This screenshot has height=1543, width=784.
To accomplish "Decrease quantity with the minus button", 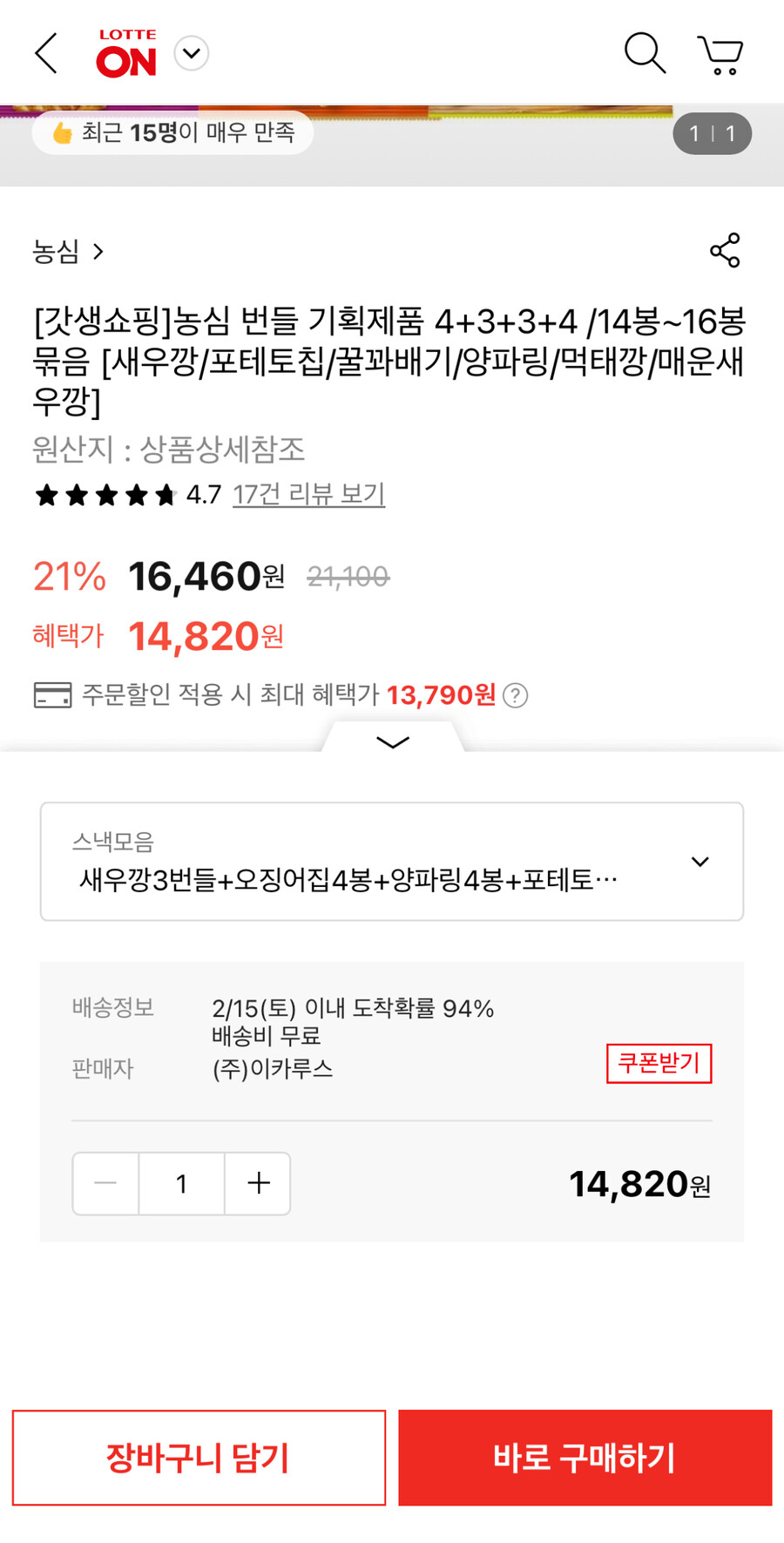I will 105,1183.
